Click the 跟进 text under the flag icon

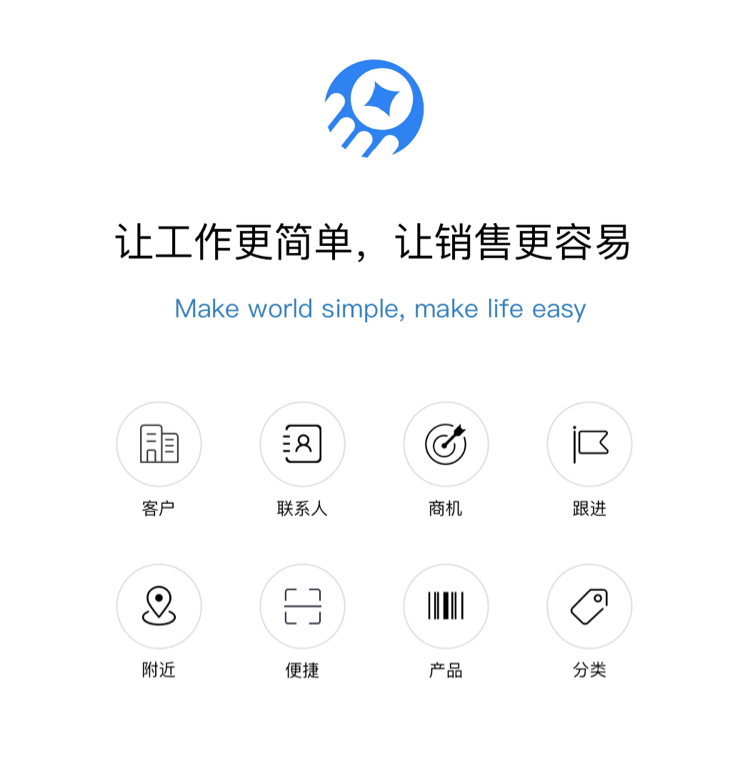click(x=588, y=505)
